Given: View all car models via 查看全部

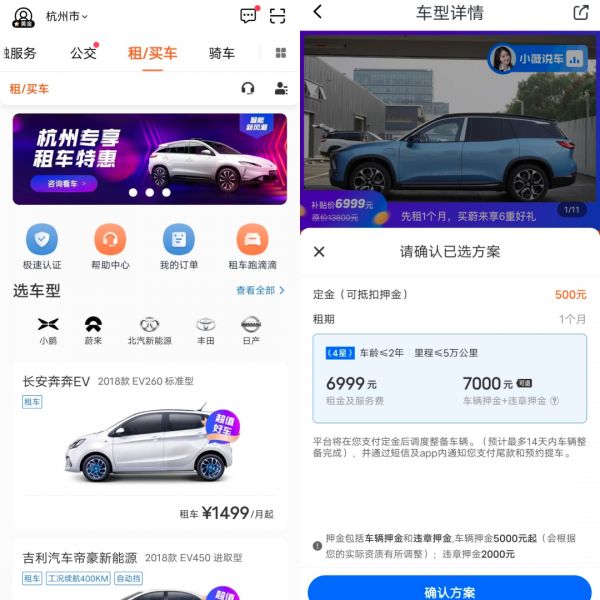Looking at the screenshot, I should point(260,290).
